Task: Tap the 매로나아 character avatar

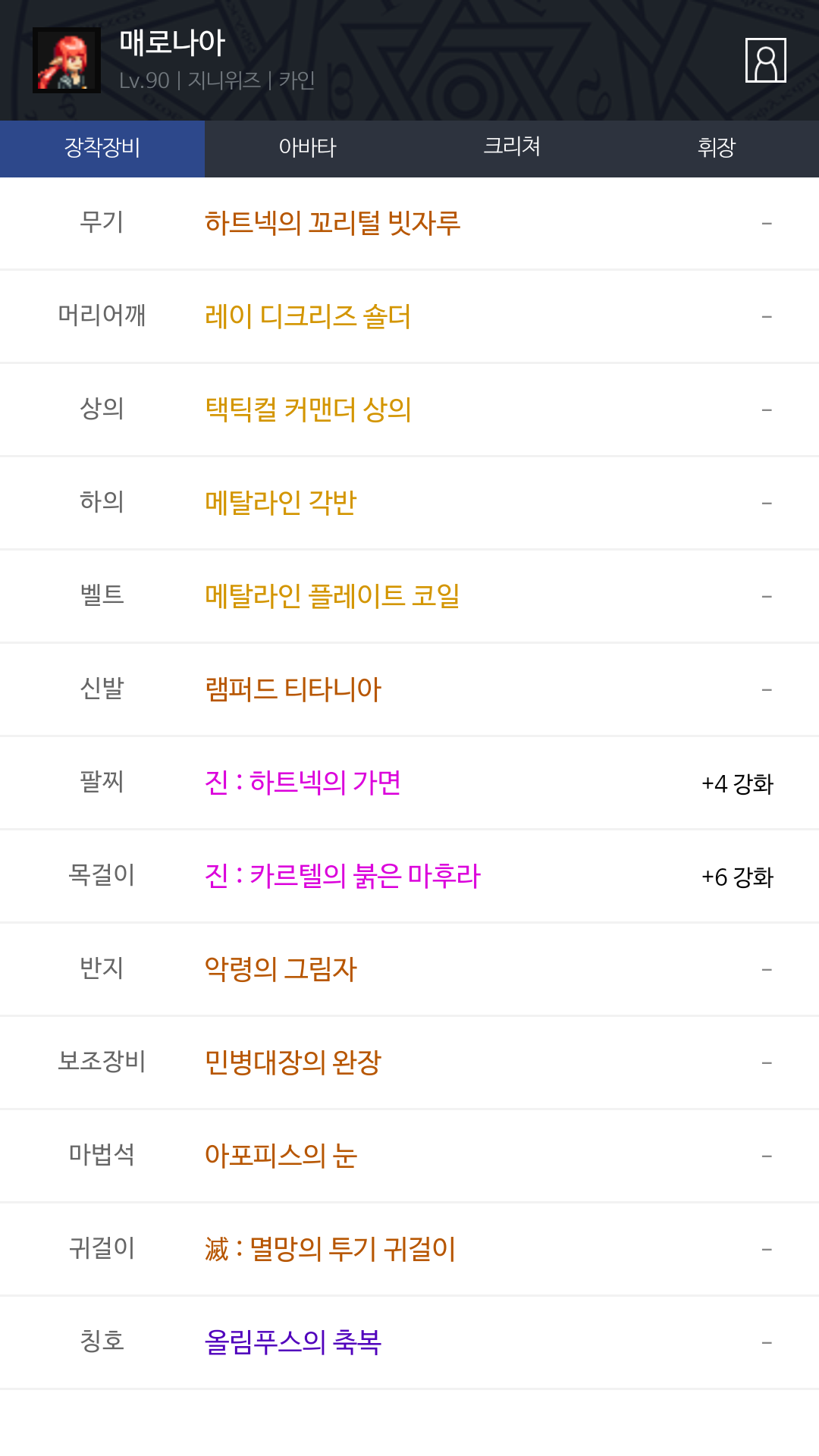Action: click(67, 61)
